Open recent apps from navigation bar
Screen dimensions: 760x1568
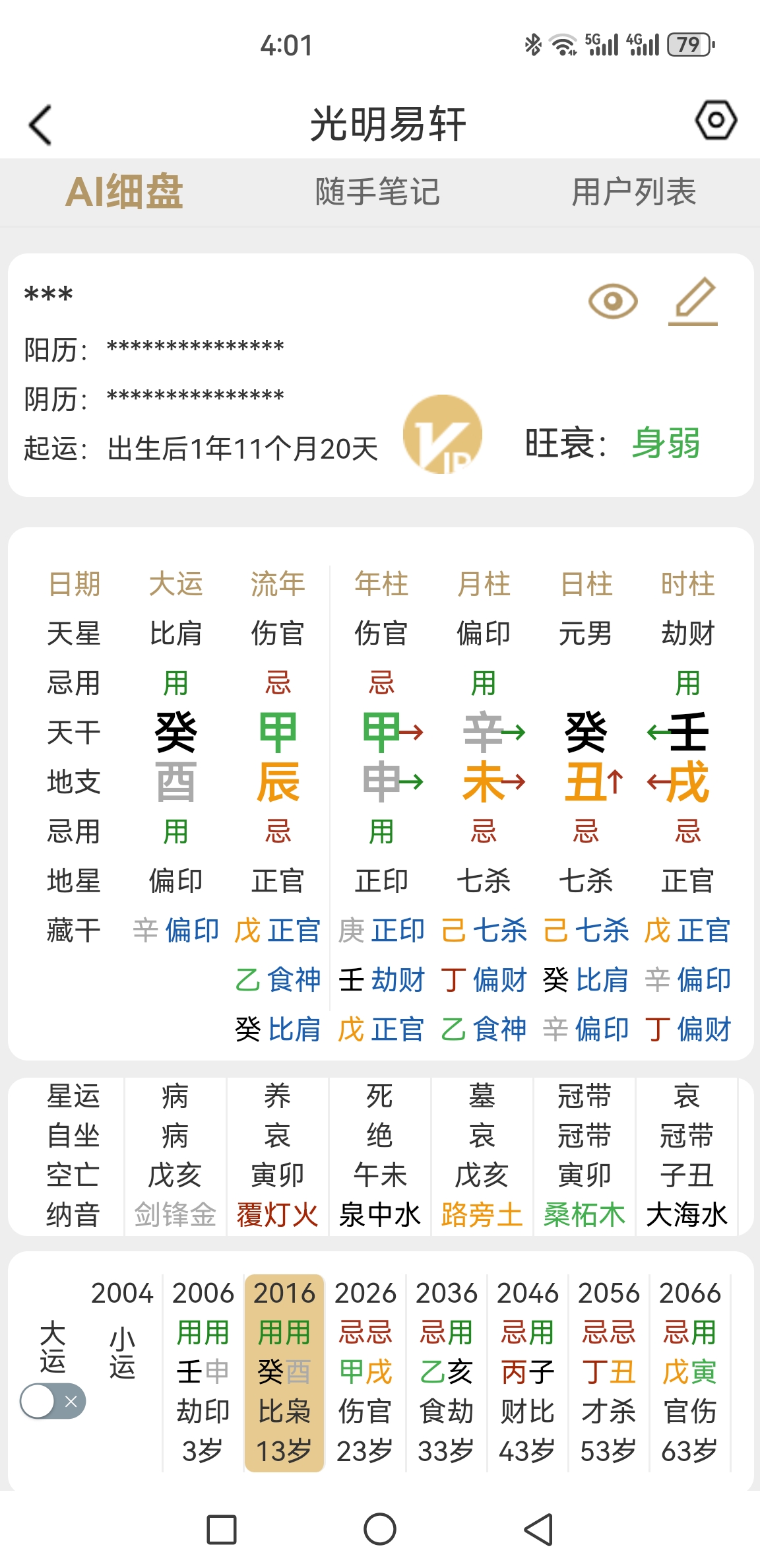222,1530
